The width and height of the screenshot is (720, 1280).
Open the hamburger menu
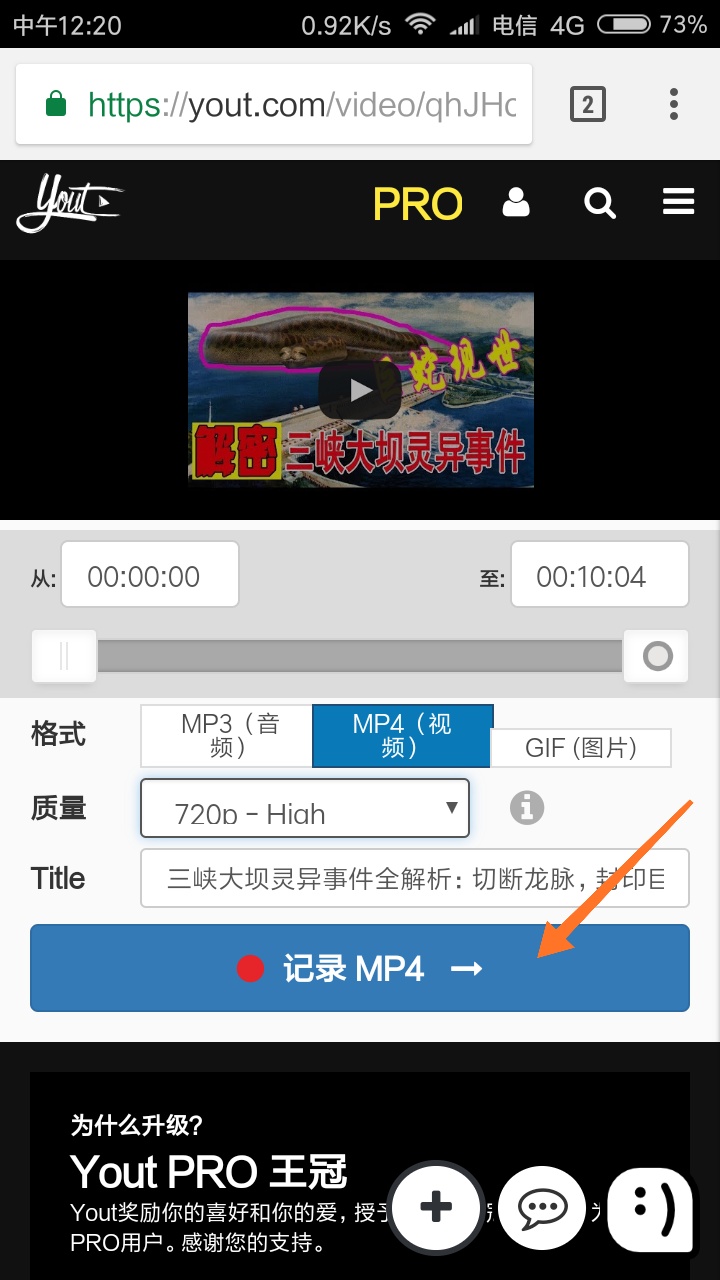pos(678,203)
